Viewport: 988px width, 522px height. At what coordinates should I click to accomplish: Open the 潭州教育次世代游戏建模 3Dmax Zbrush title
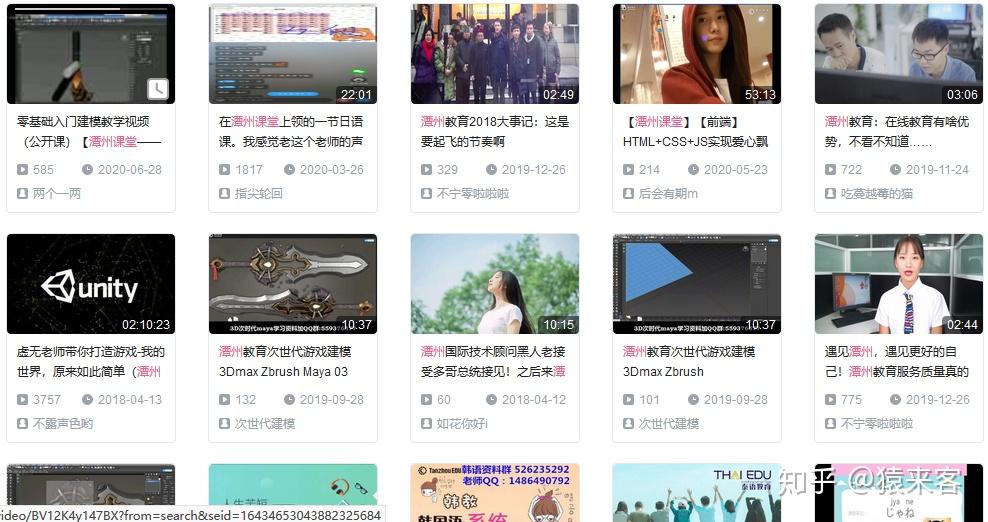[688, 361]
